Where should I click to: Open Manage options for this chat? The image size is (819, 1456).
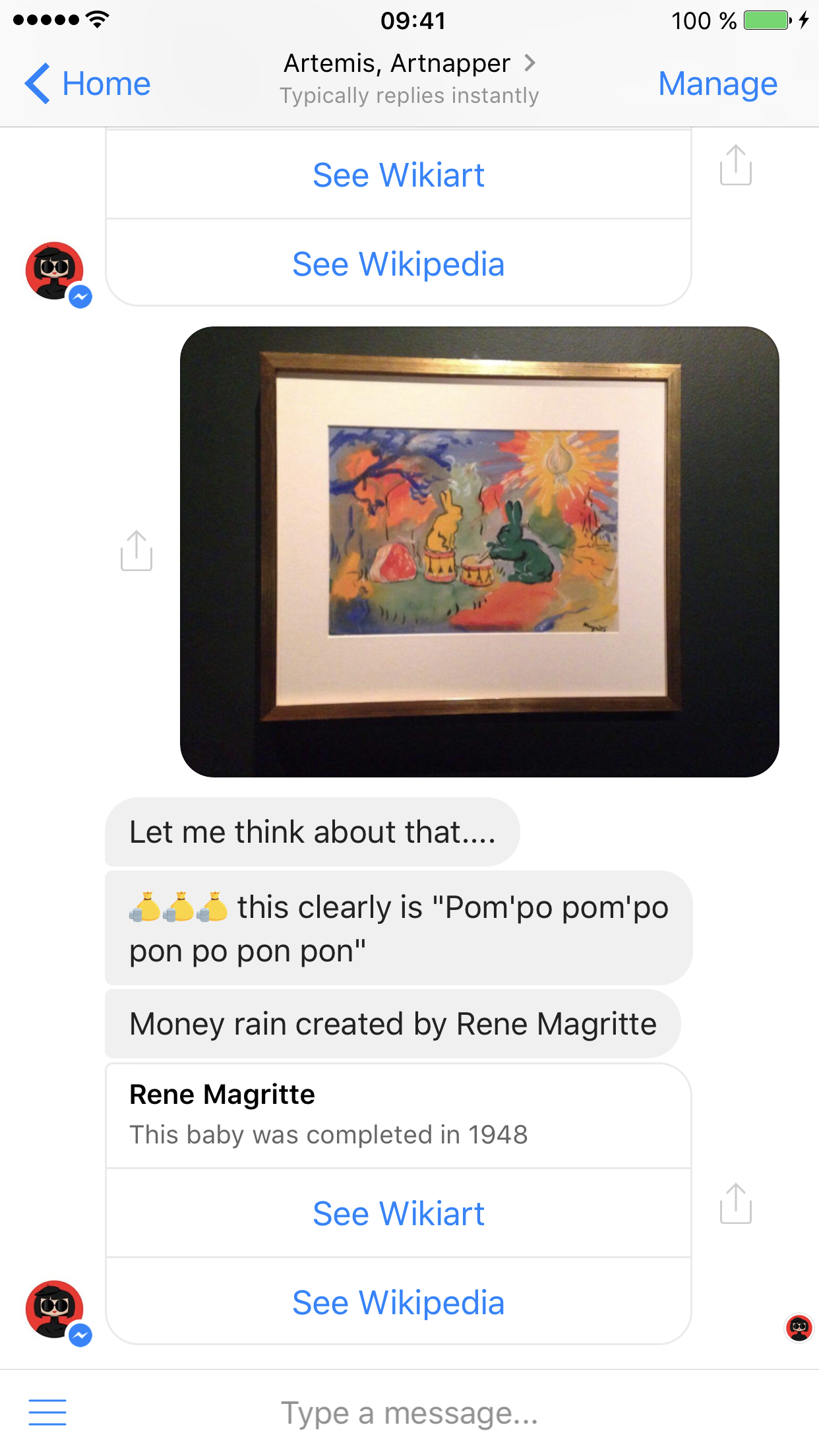point(717,84)
